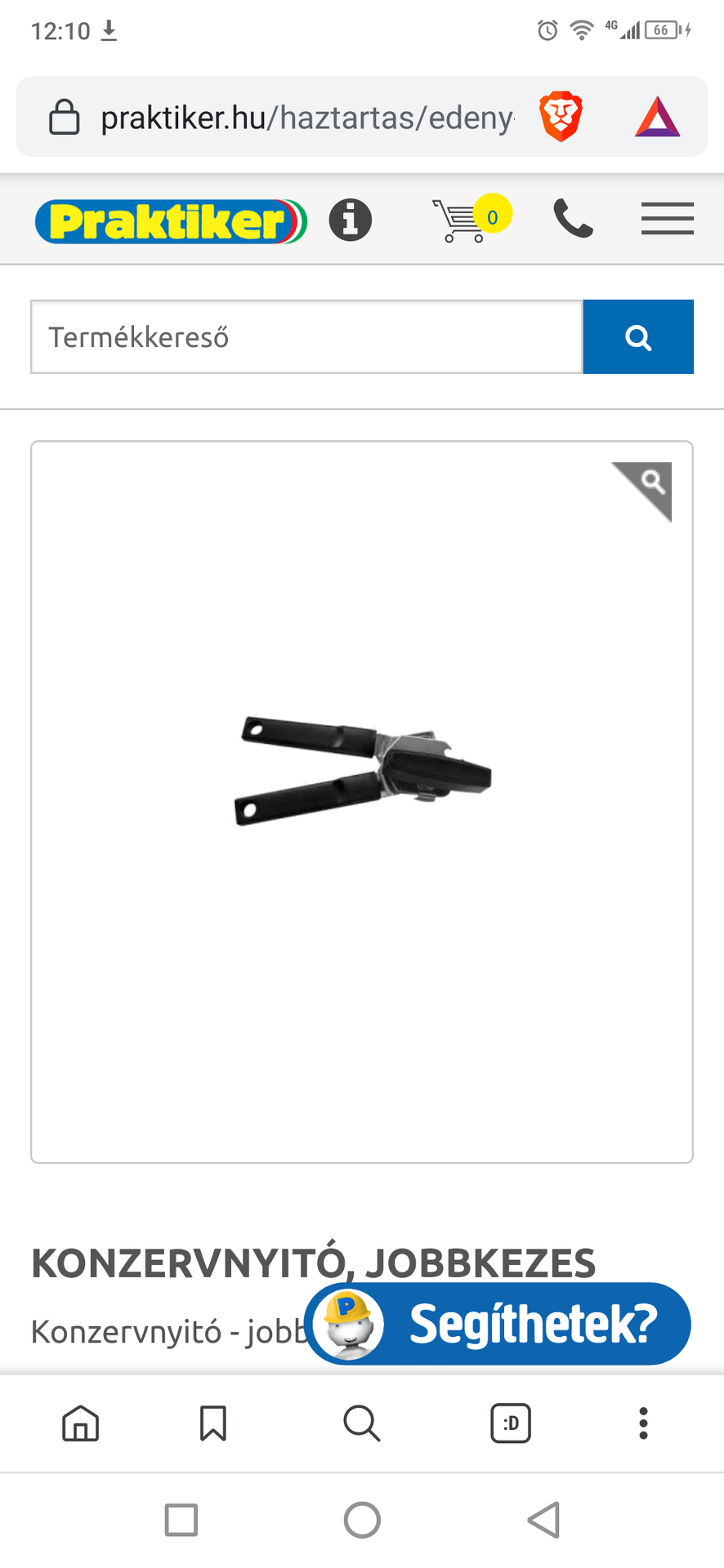Image resolution: width=724 pixels, height=1568 pixels.
Task: Open Brave Rewards triangle icon
Action: (x=658, y=117)
